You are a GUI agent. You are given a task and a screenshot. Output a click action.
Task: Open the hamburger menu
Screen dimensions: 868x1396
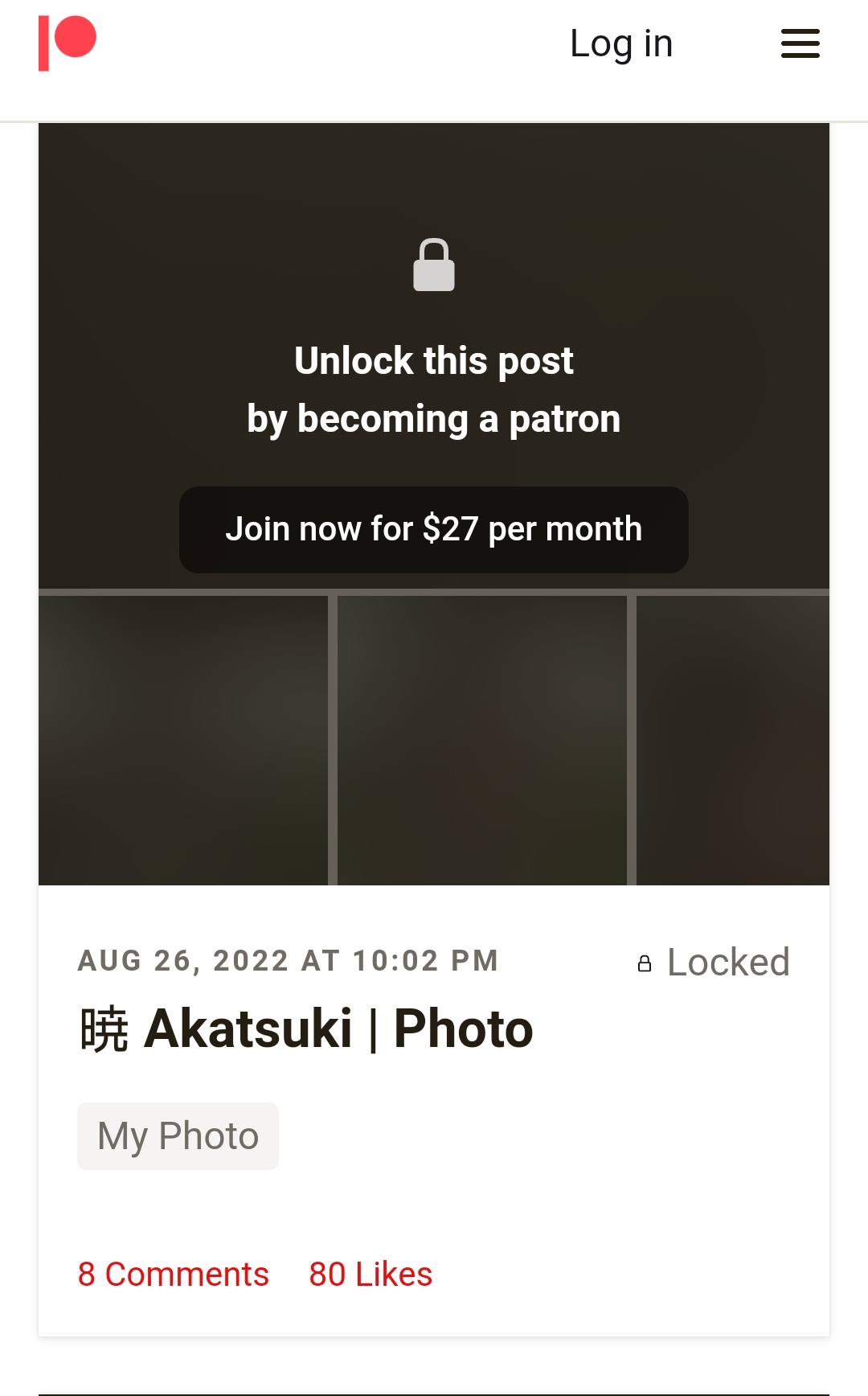click(800, 43)
